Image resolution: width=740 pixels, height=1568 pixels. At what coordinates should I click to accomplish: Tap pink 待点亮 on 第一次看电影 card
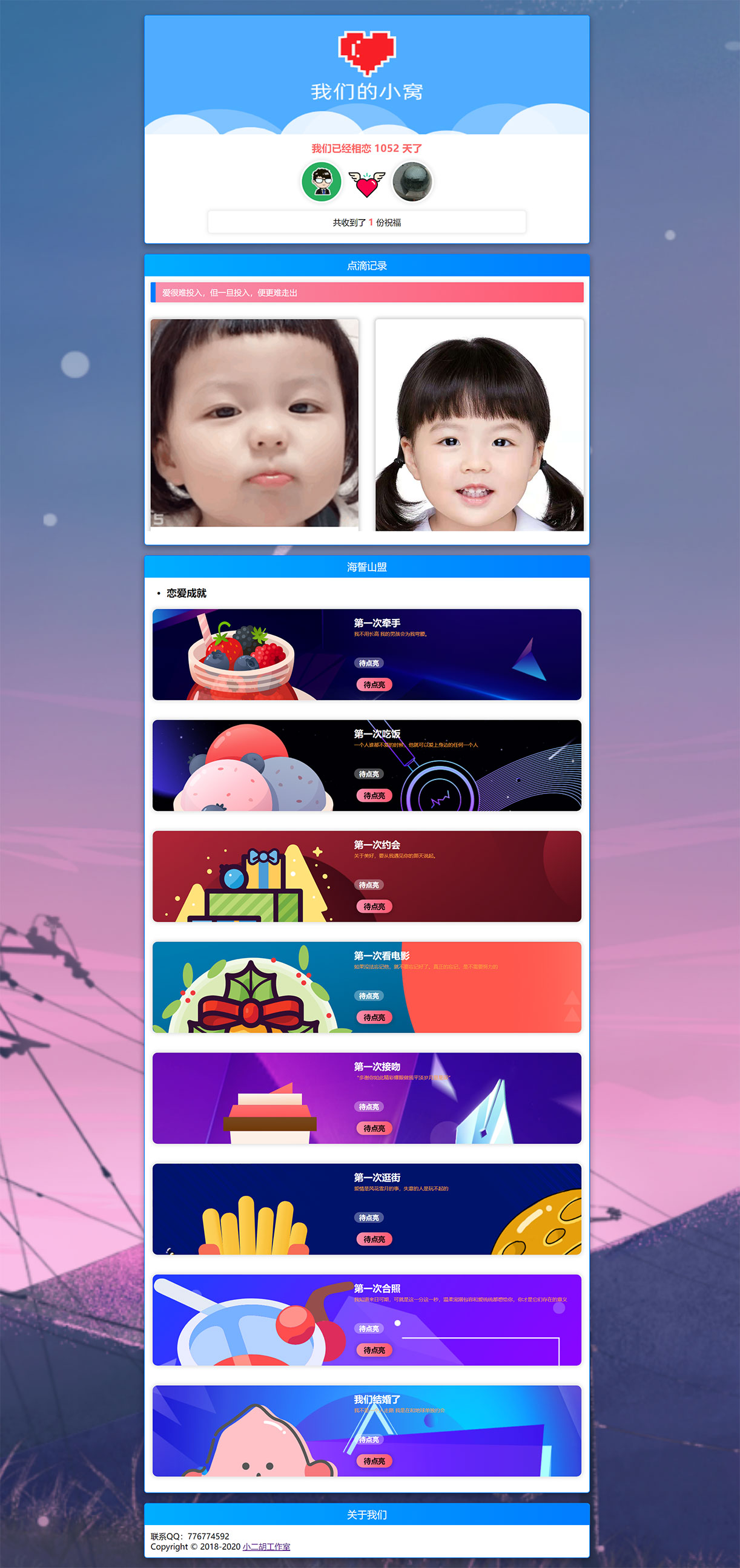374,1017
